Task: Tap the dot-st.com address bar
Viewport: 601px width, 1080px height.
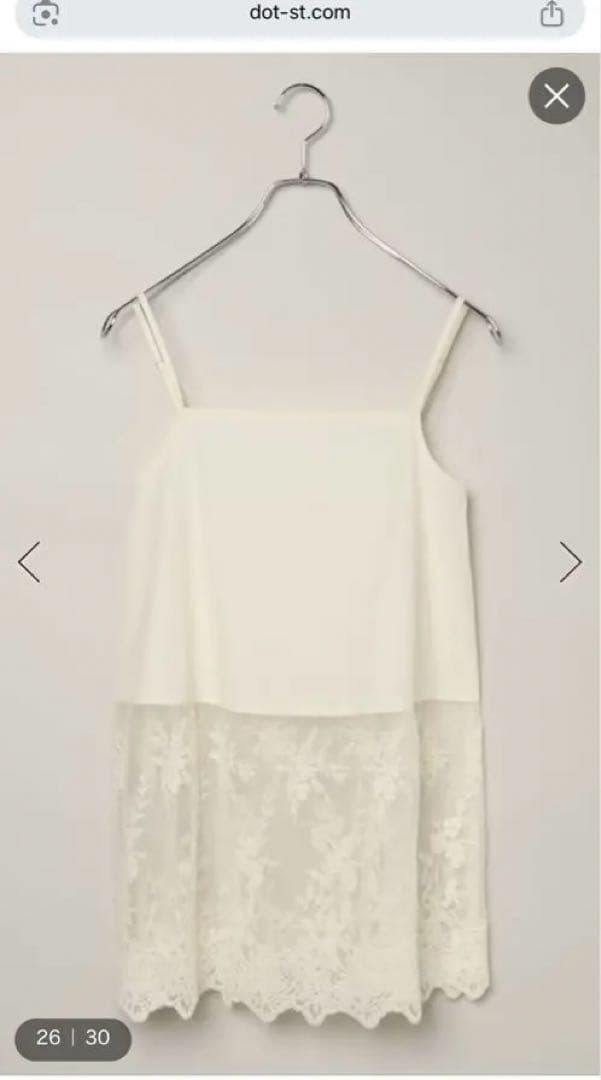Action: tap(300, 15)
